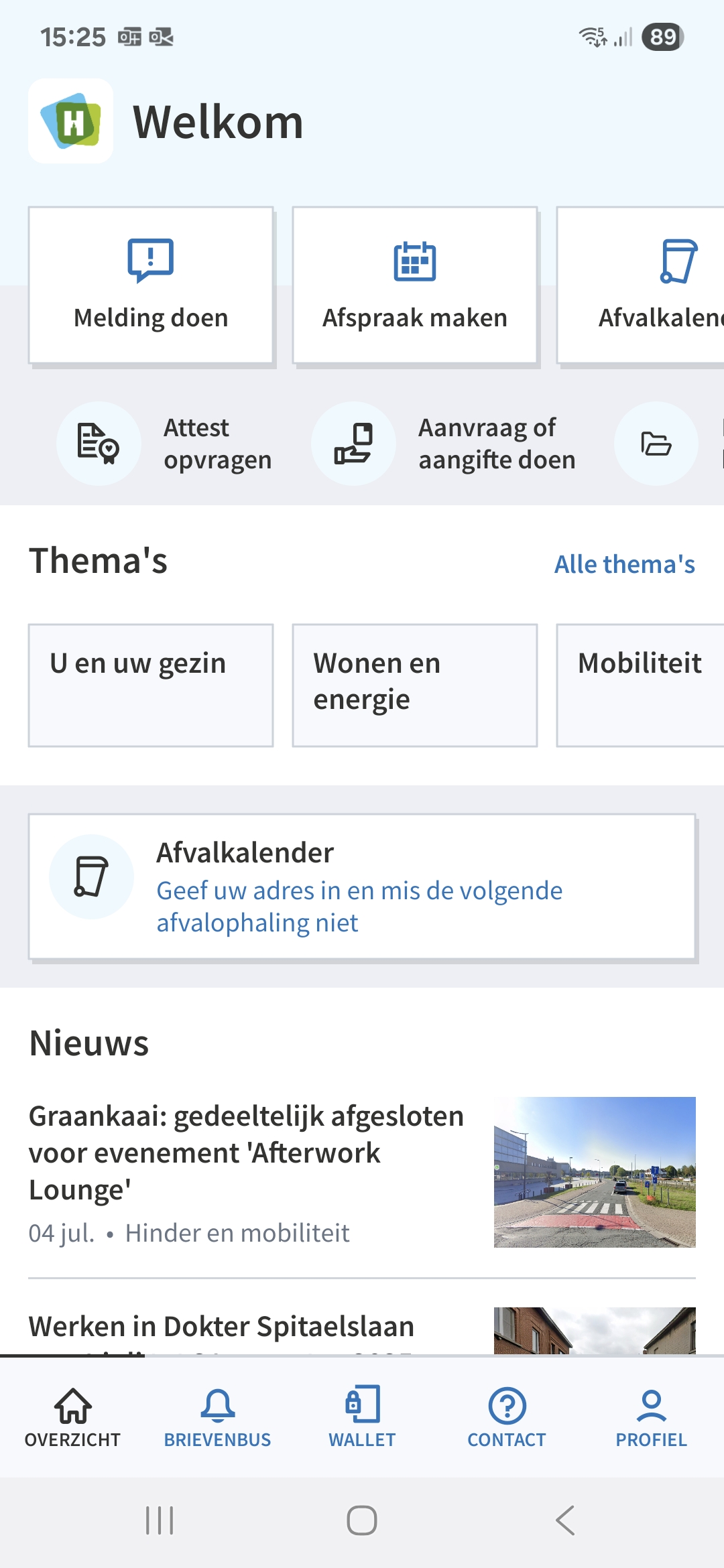724x1568 pixels.
Task: Read the Graankaai Afterwork Lounge news article
Action: point(246,1153)
